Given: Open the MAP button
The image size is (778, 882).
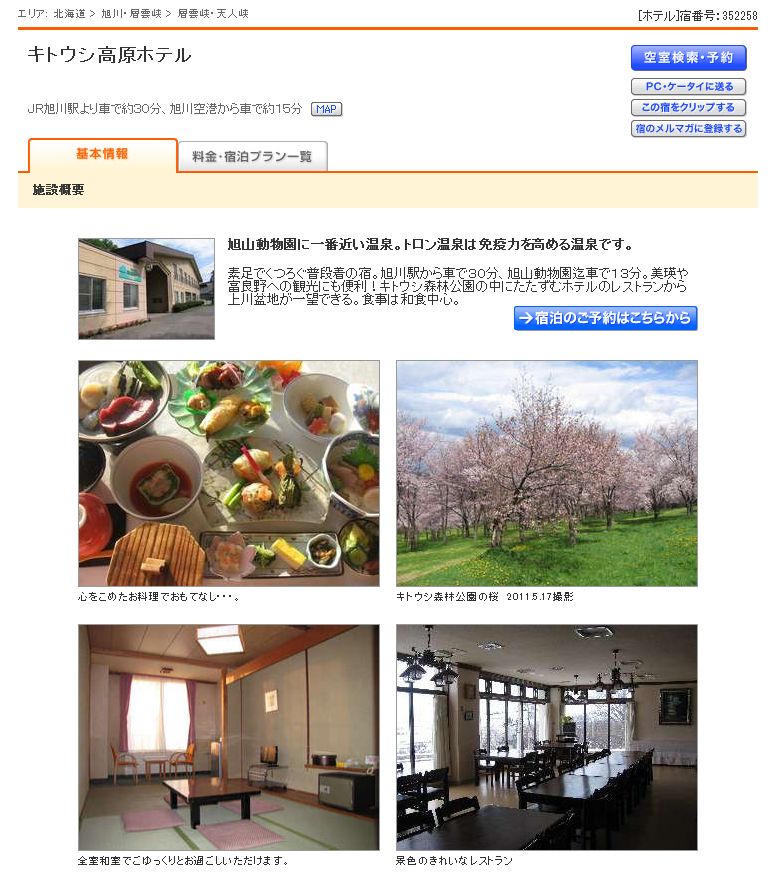Looking at the screenshot, I should click(x=326, y=109).
